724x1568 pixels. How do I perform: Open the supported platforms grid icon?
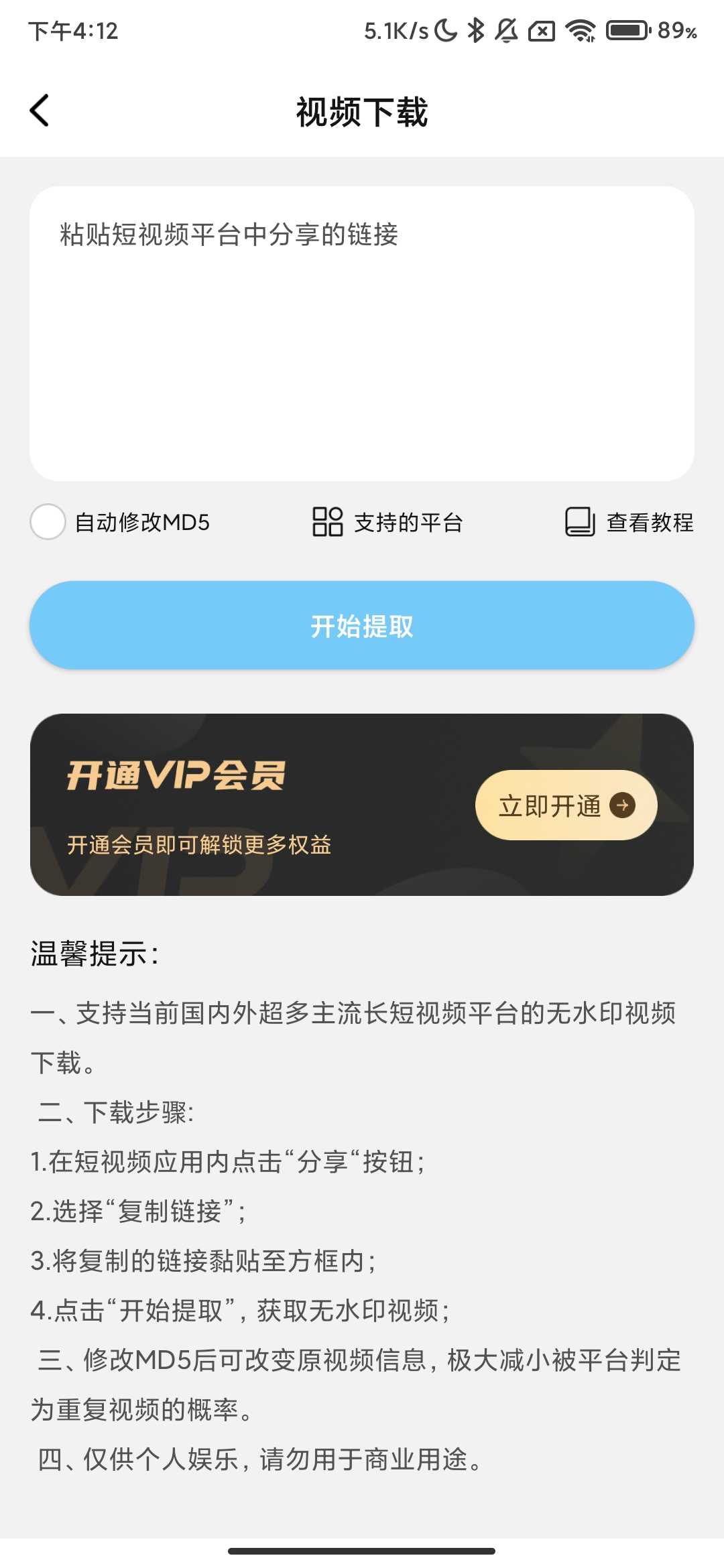click(326, 523)
